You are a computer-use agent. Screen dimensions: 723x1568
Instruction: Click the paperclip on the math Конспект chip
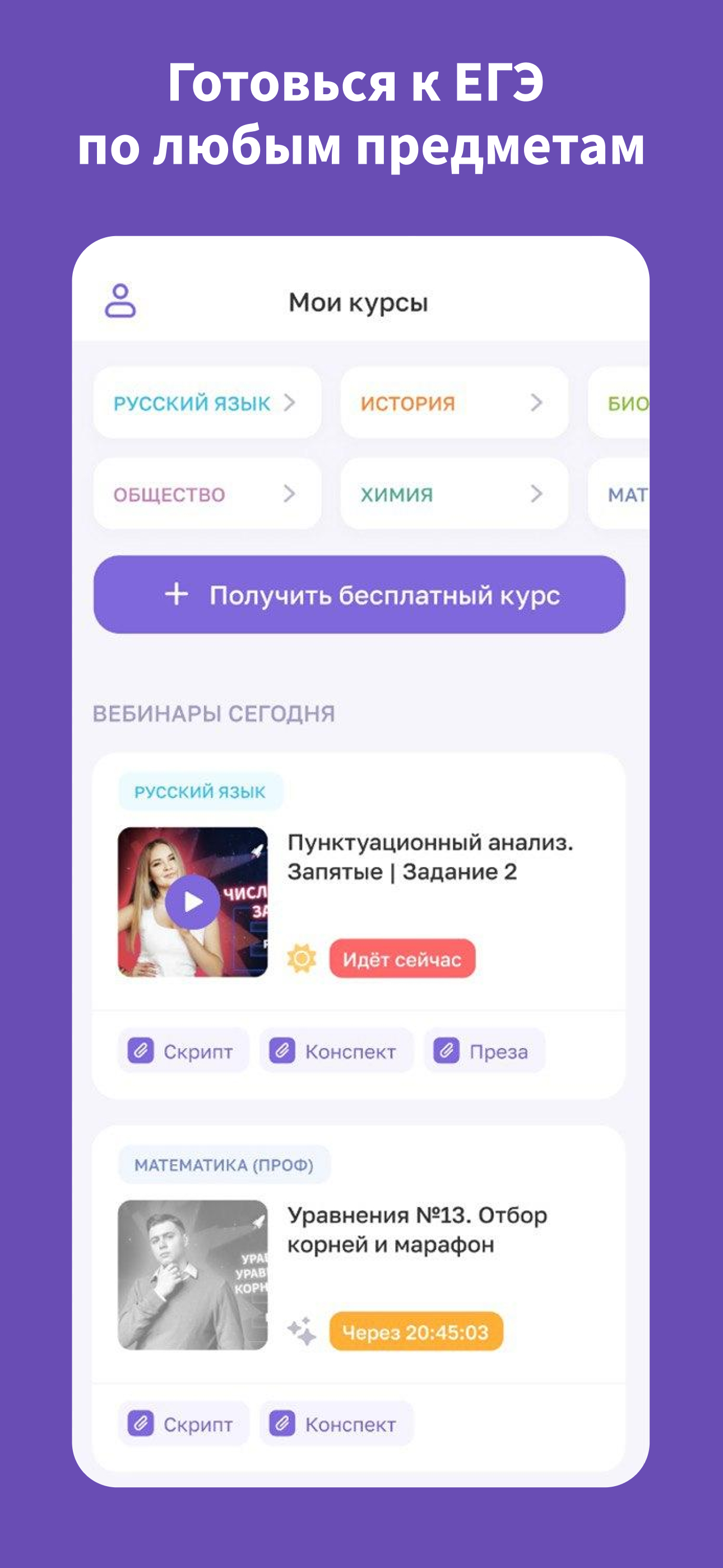coord(284,1423)
